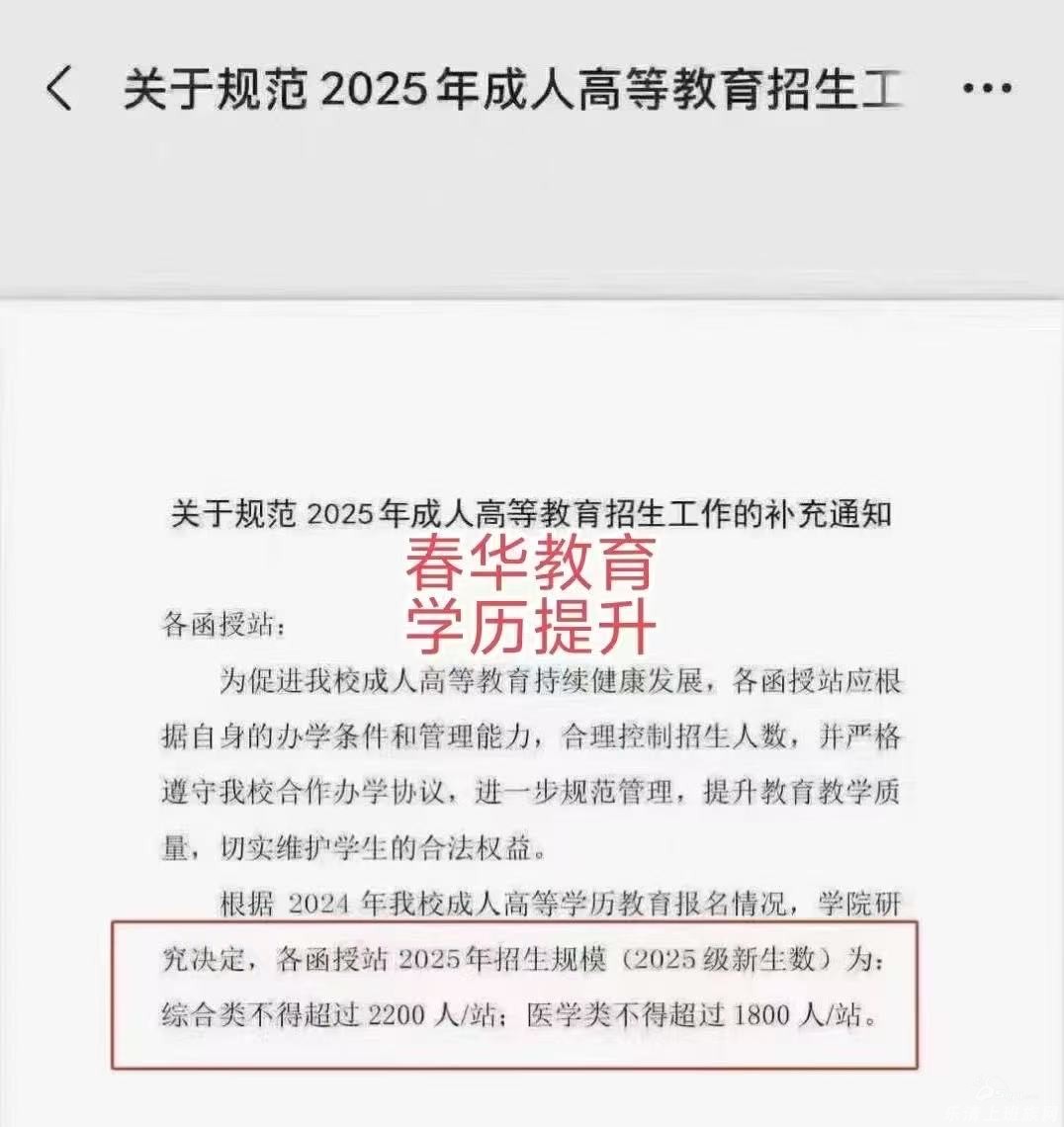Screen dimensions: 1064x1127
Task: Go back using the top-left arrow
Action: click(59, 89)
